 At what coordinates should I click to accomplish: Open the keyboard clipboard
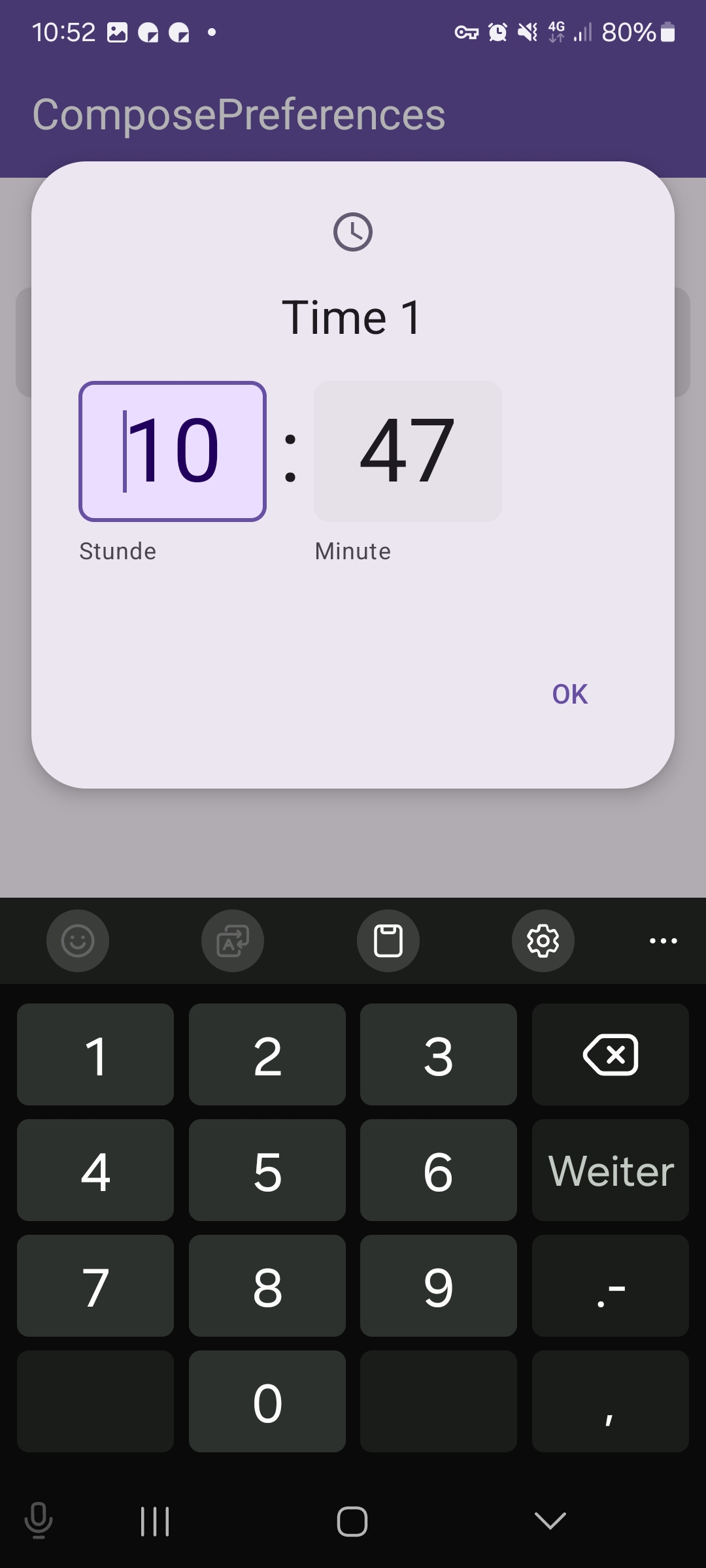coord(388,941)
